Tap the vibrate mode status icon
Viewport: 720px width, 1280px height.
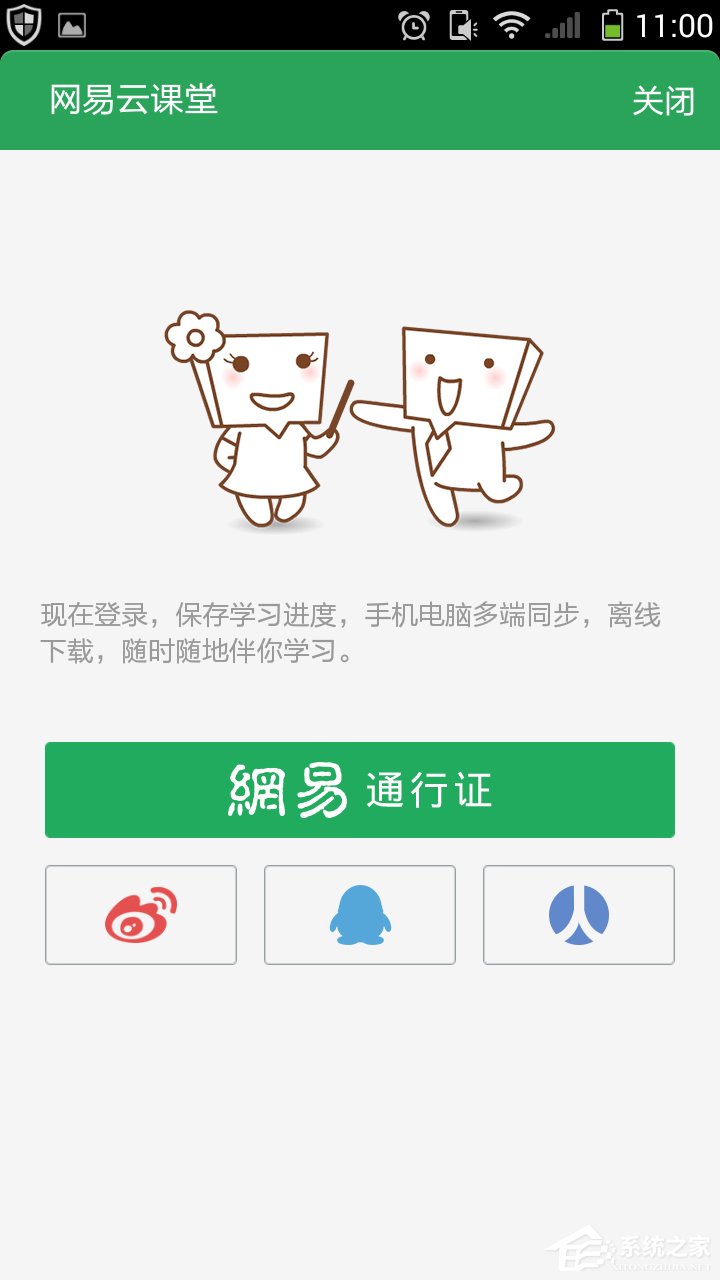[462, 25]
